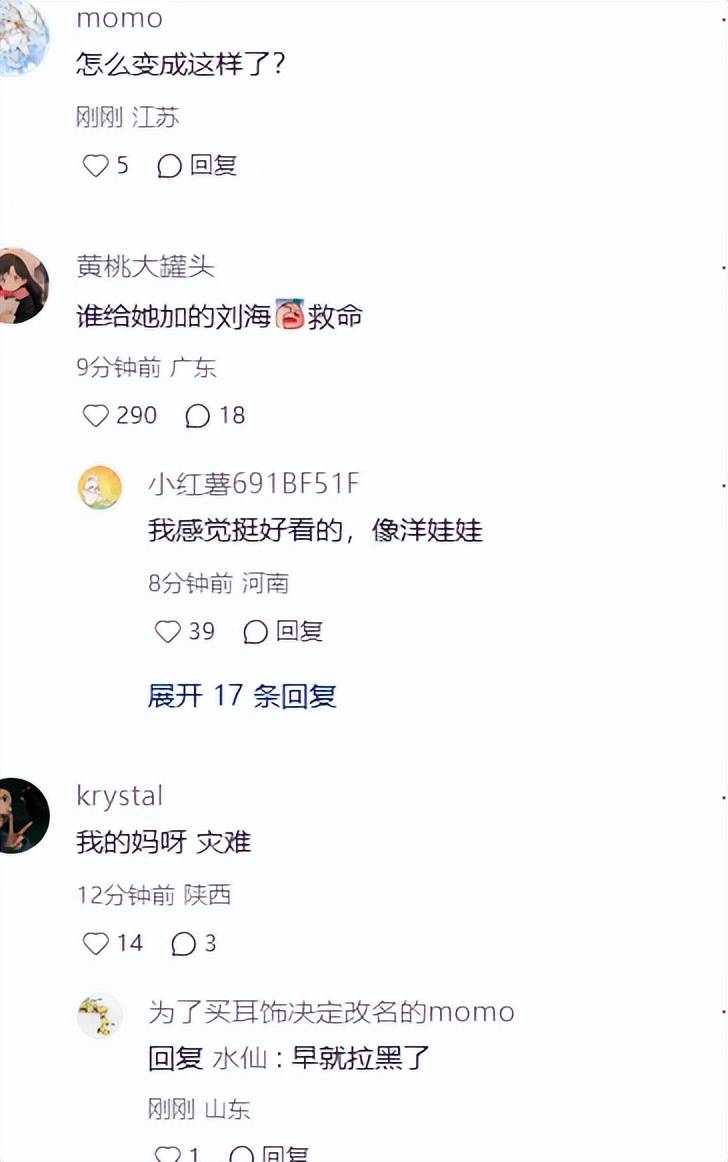Viewport: 728px width, 1162px height.
Task: Expand the 17 hidden replies
Action: coord(241,696)
